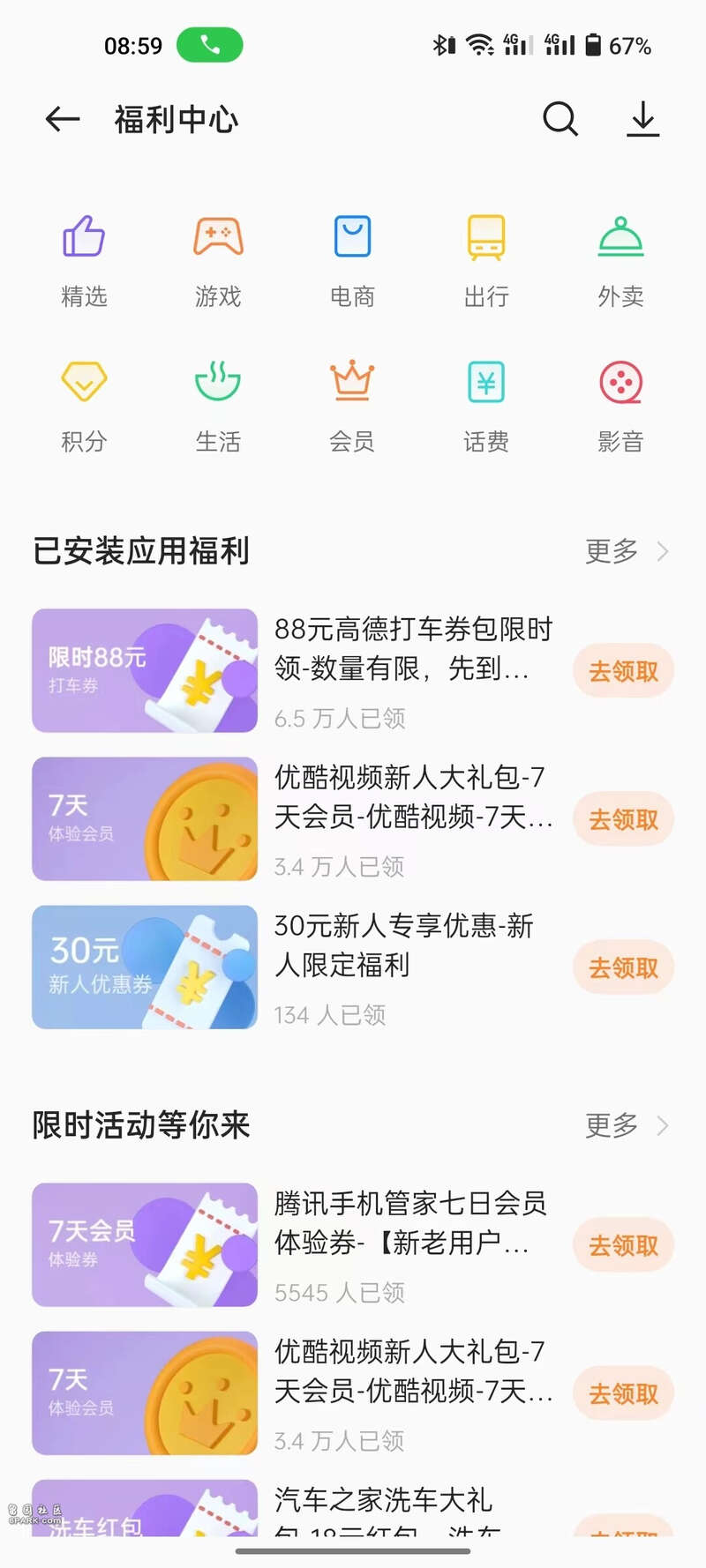706x1568 pixels.
Task: Claim the 腾讯手机管家七日会员体验券
Action: 623,1245
